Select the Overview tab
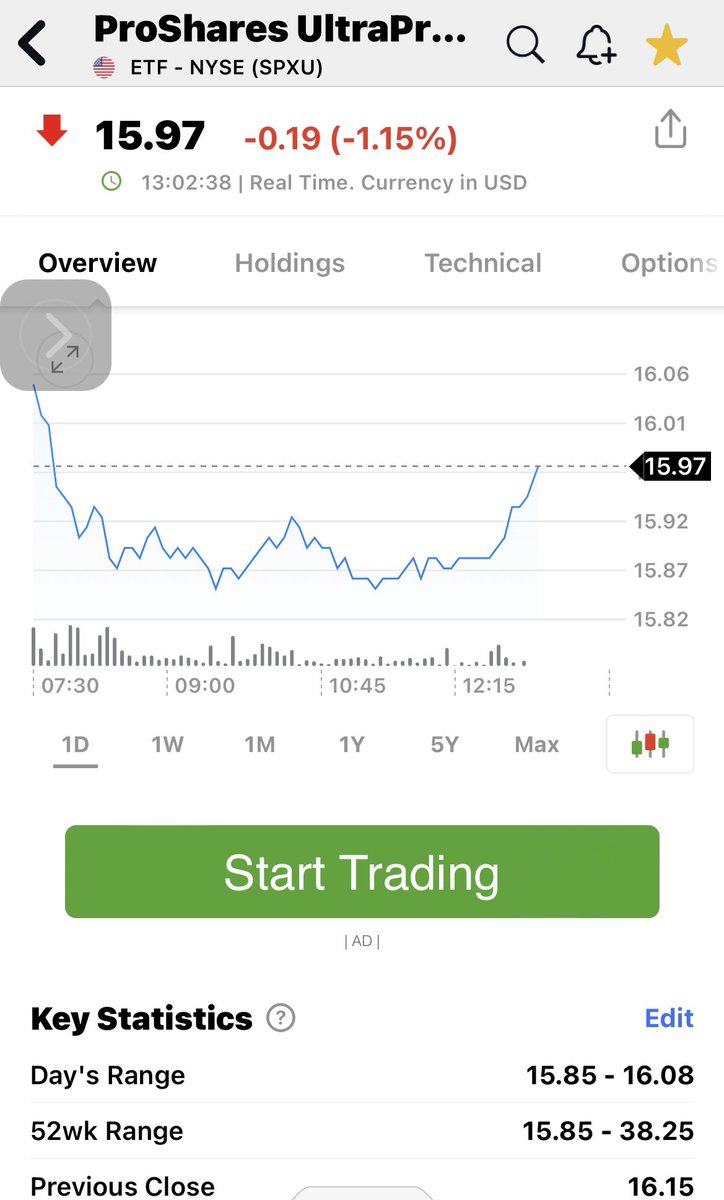This screenshot has width=724, height=1200. pyautogui.click(x=97, y=263)
